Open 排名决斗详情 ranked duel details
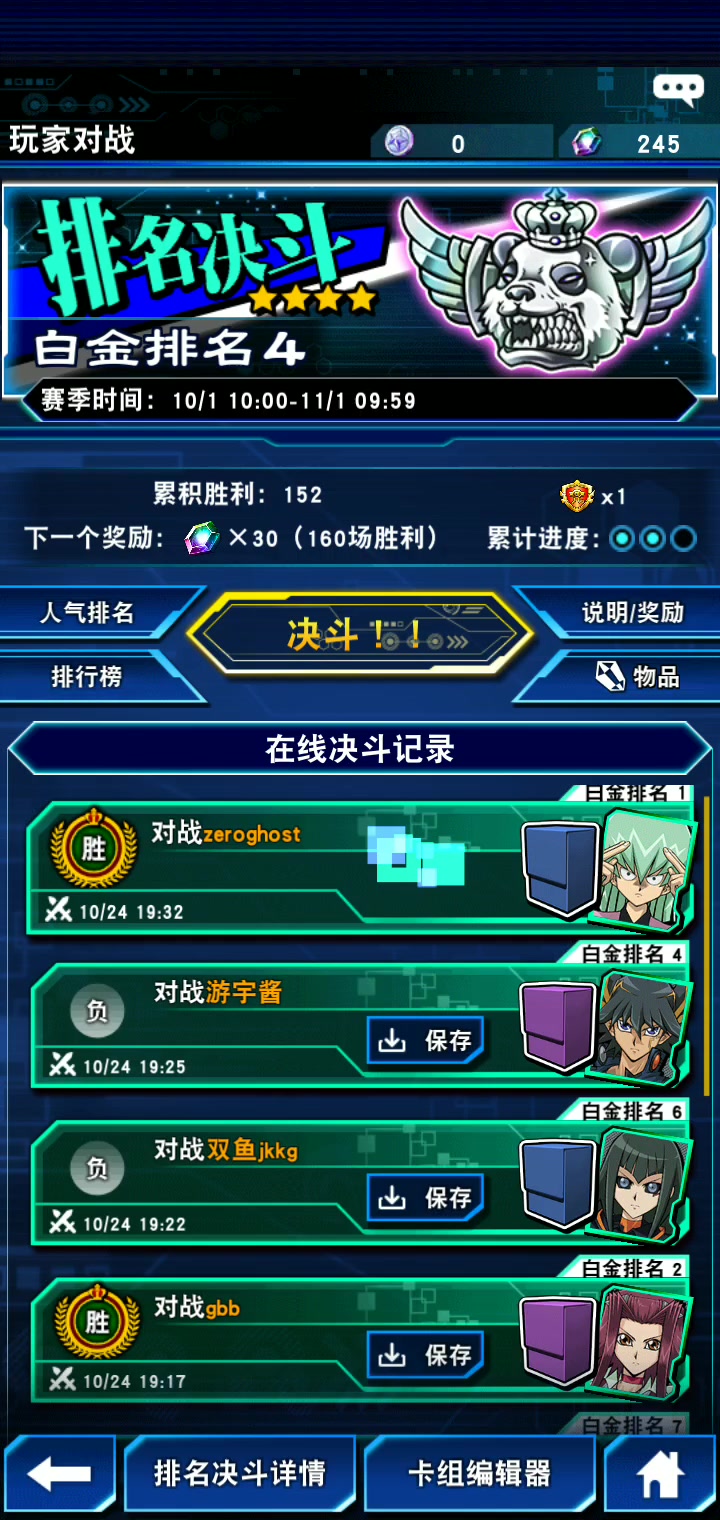Viewport: 720px width, 1520px height. click(x=239, y=1473)
